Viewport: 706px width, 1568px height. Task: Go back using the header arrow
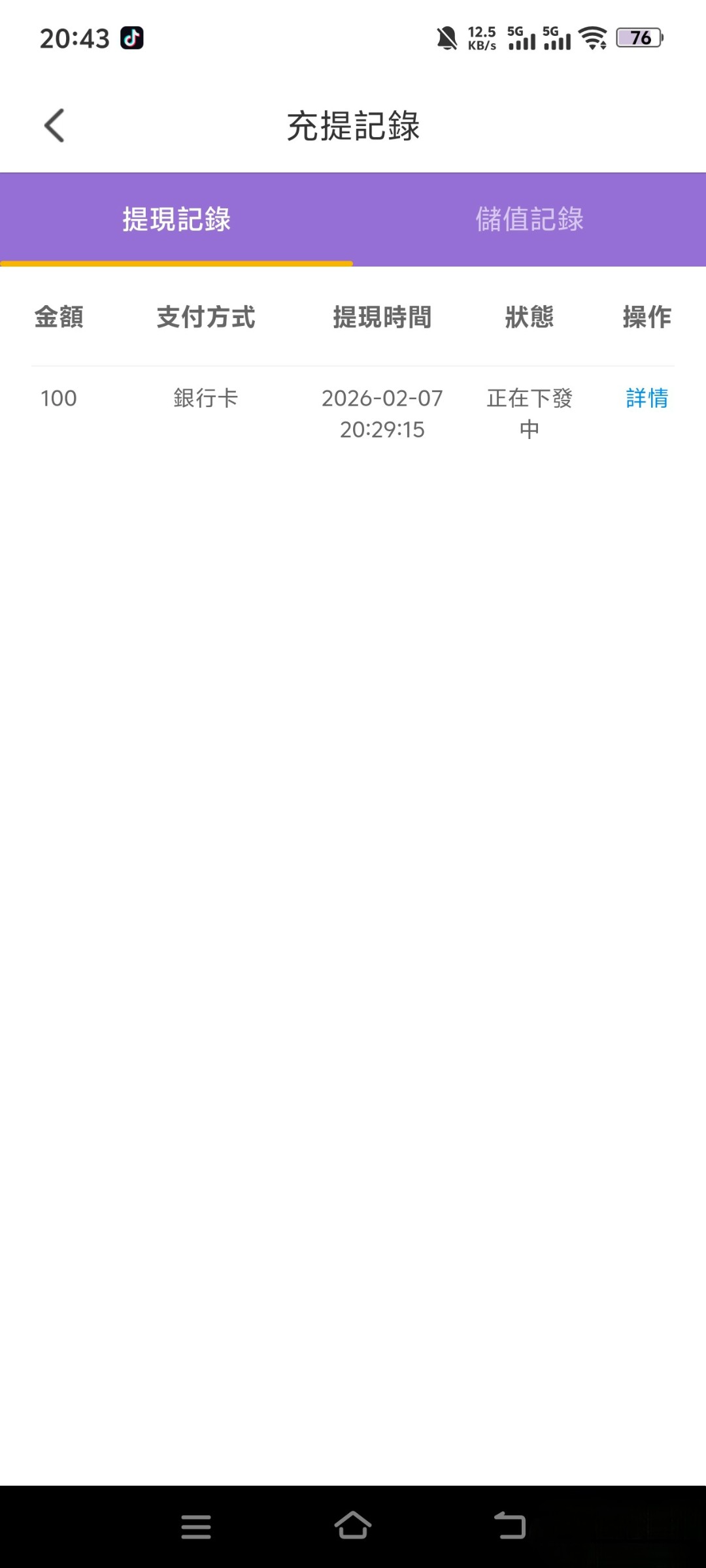click(54, 125)
